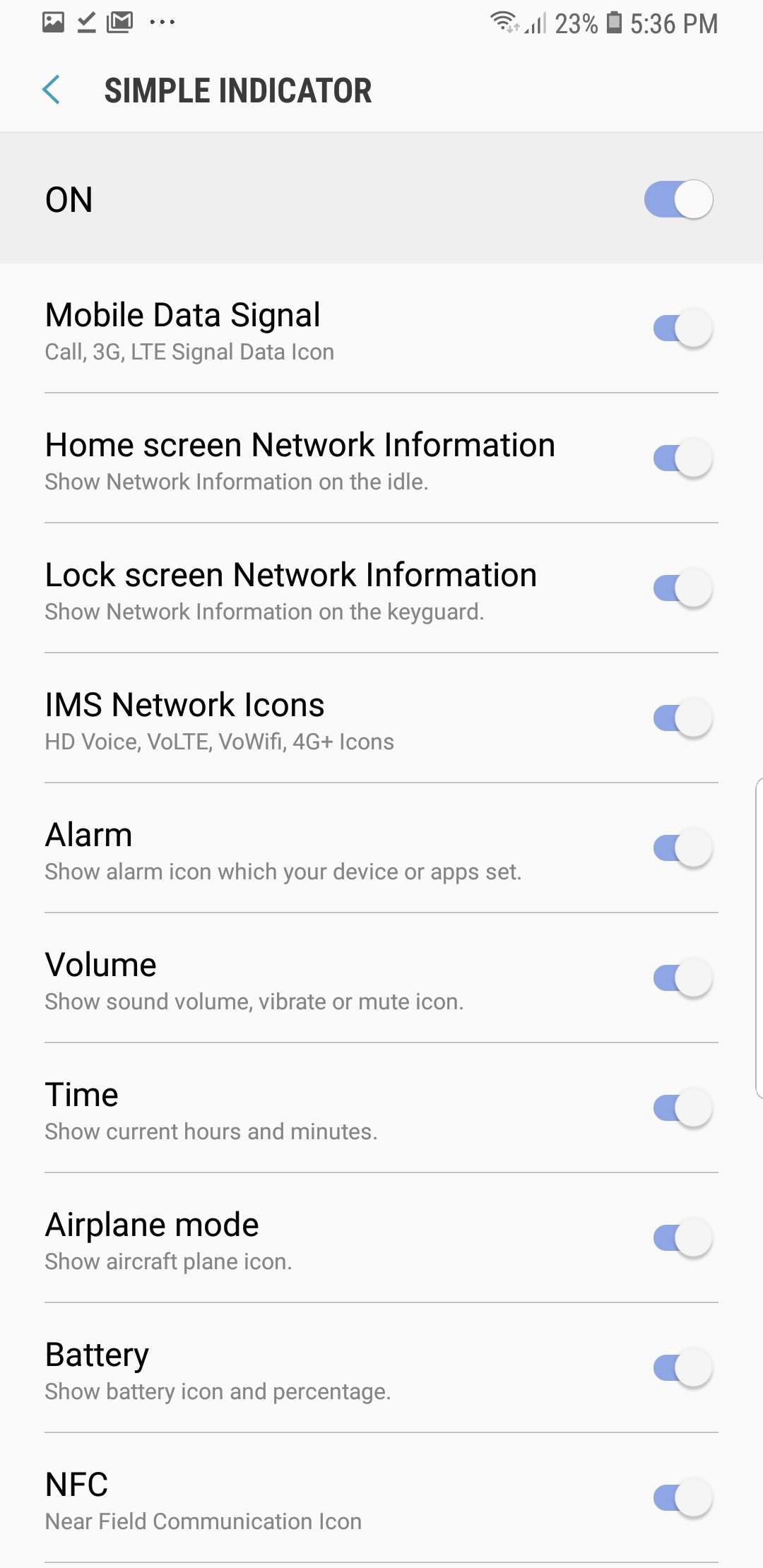The image size is (763, 1568).
Task: Toggle Home screen Network Information
Action: pos(682,458)
